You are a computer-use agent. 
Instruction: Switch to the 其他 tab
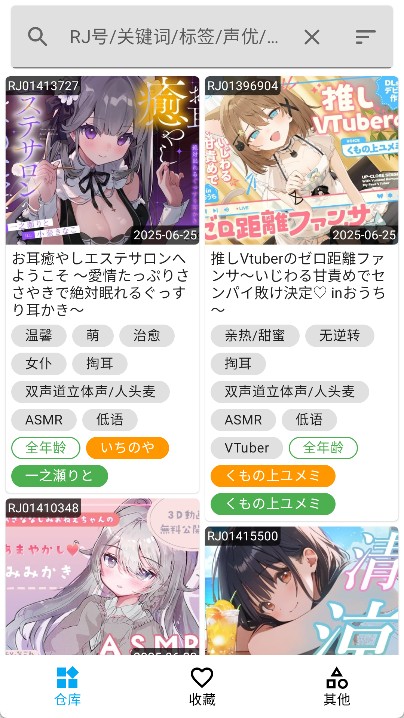[x=337, y=686]
